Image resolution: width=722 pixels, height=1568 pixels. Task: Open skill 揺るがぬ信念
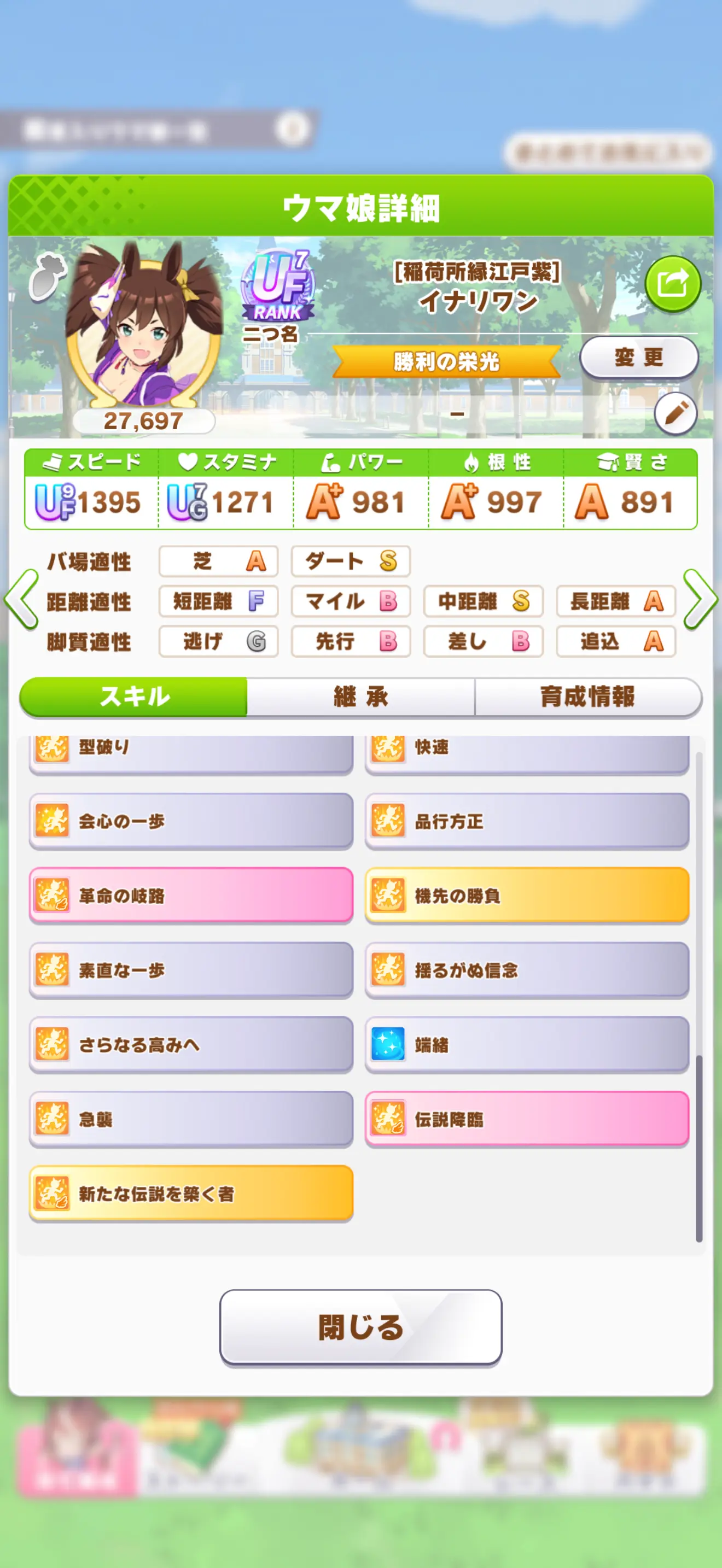coord(527,970)
